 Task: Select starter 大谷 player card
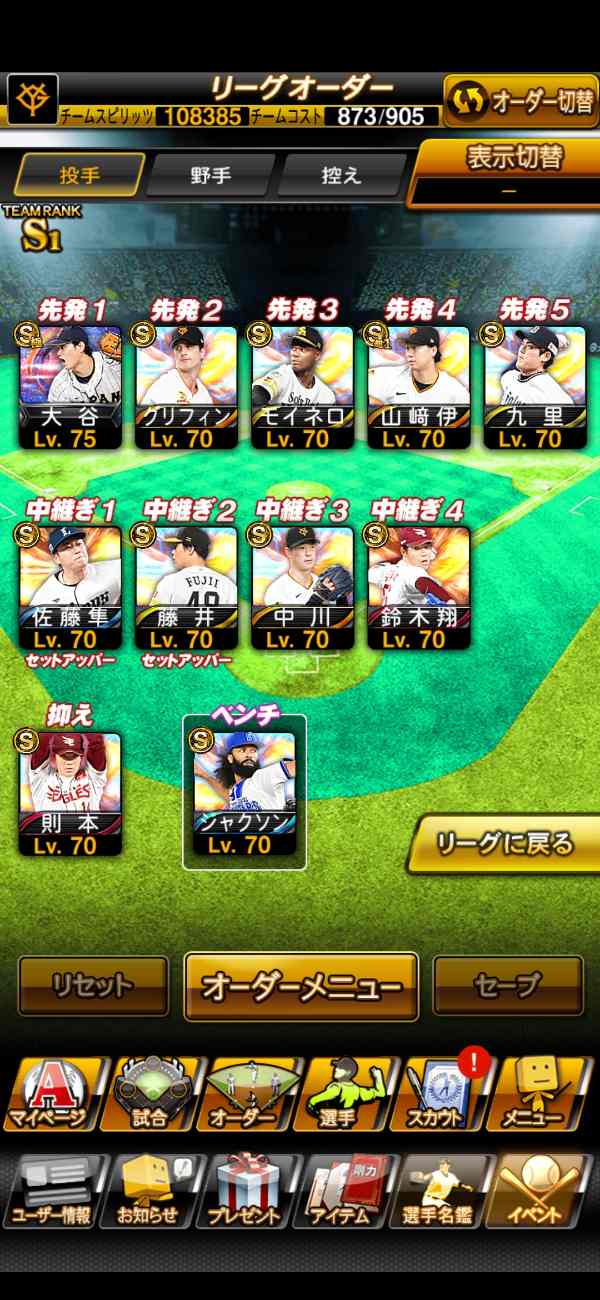click(70, 387)
